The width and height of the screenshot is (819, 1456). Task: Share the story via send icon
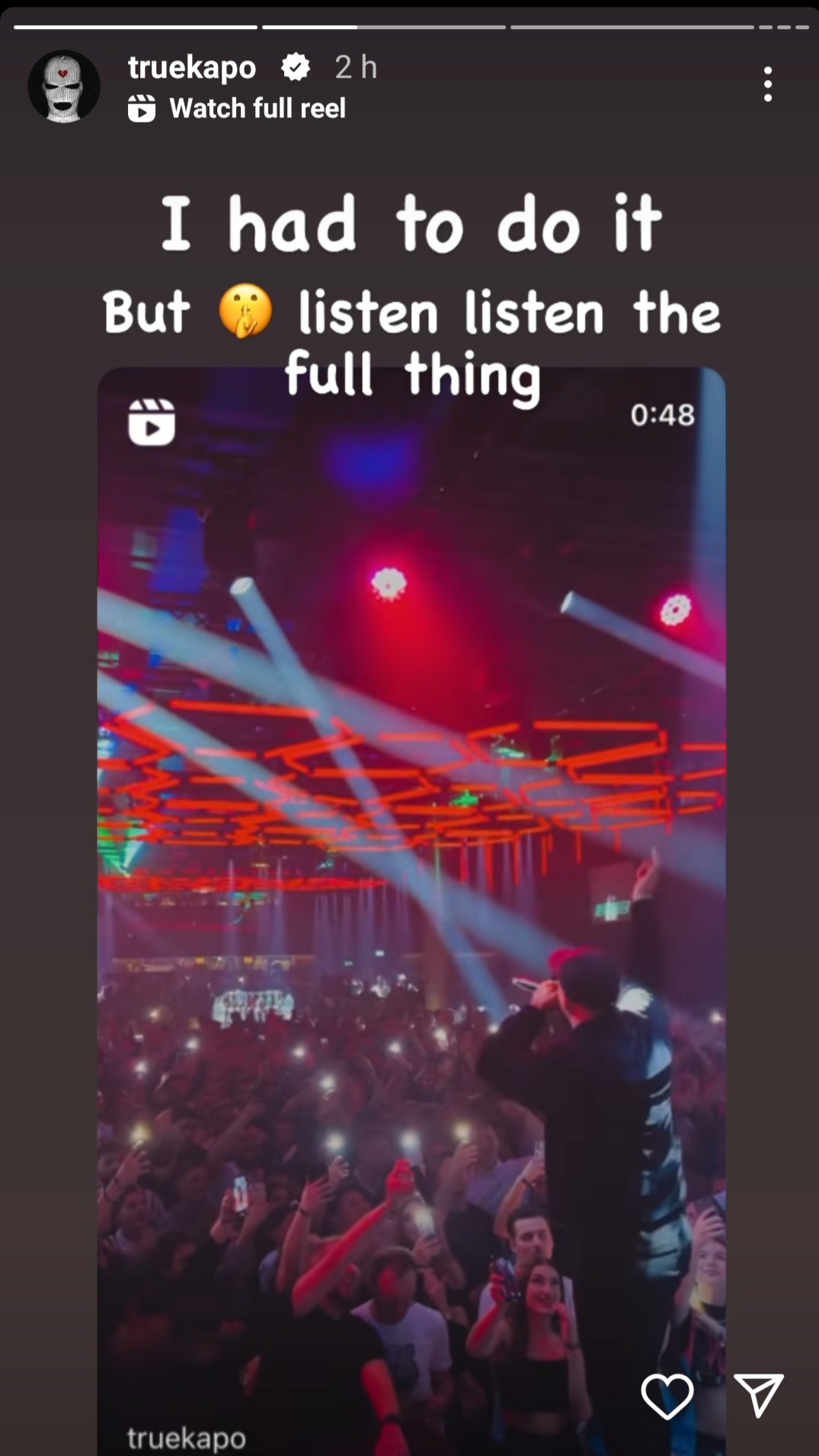[x=758, y=1396]
